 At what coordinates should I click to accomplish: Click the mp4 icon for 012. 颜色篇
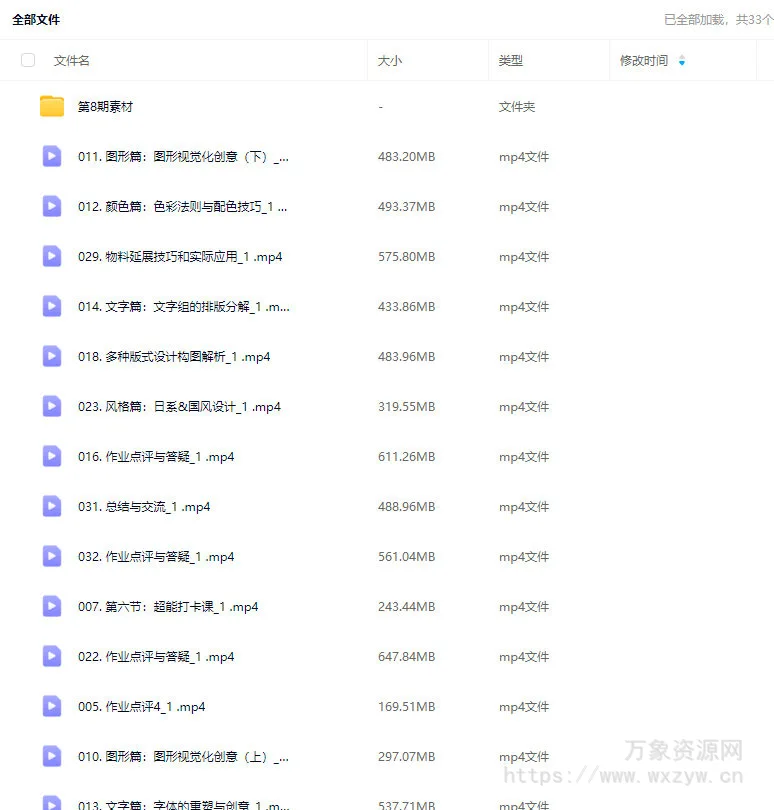(x=51, y=206)
